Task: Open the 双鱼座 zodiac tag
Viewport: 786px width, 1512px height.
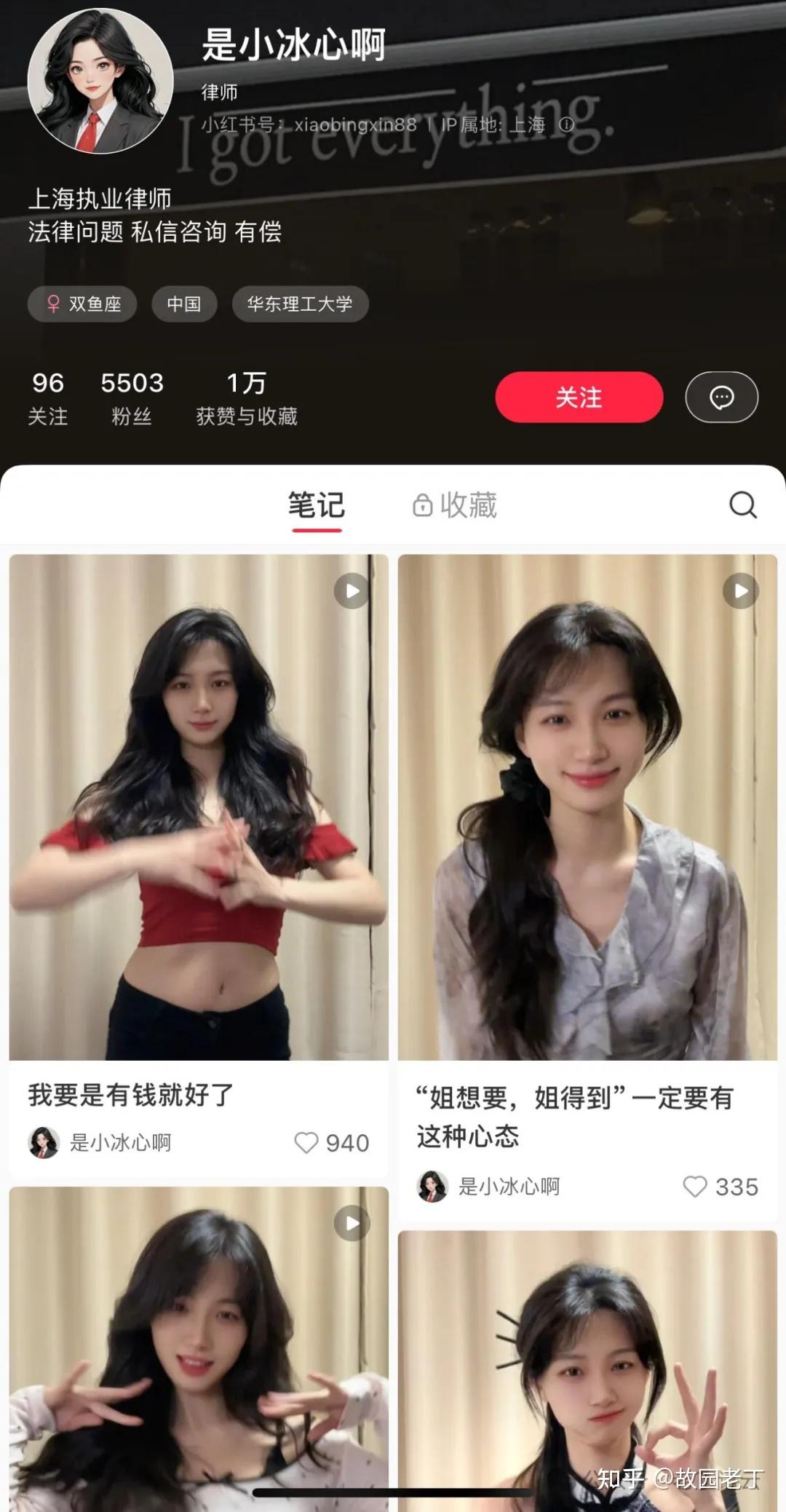Action: [82, 304]
